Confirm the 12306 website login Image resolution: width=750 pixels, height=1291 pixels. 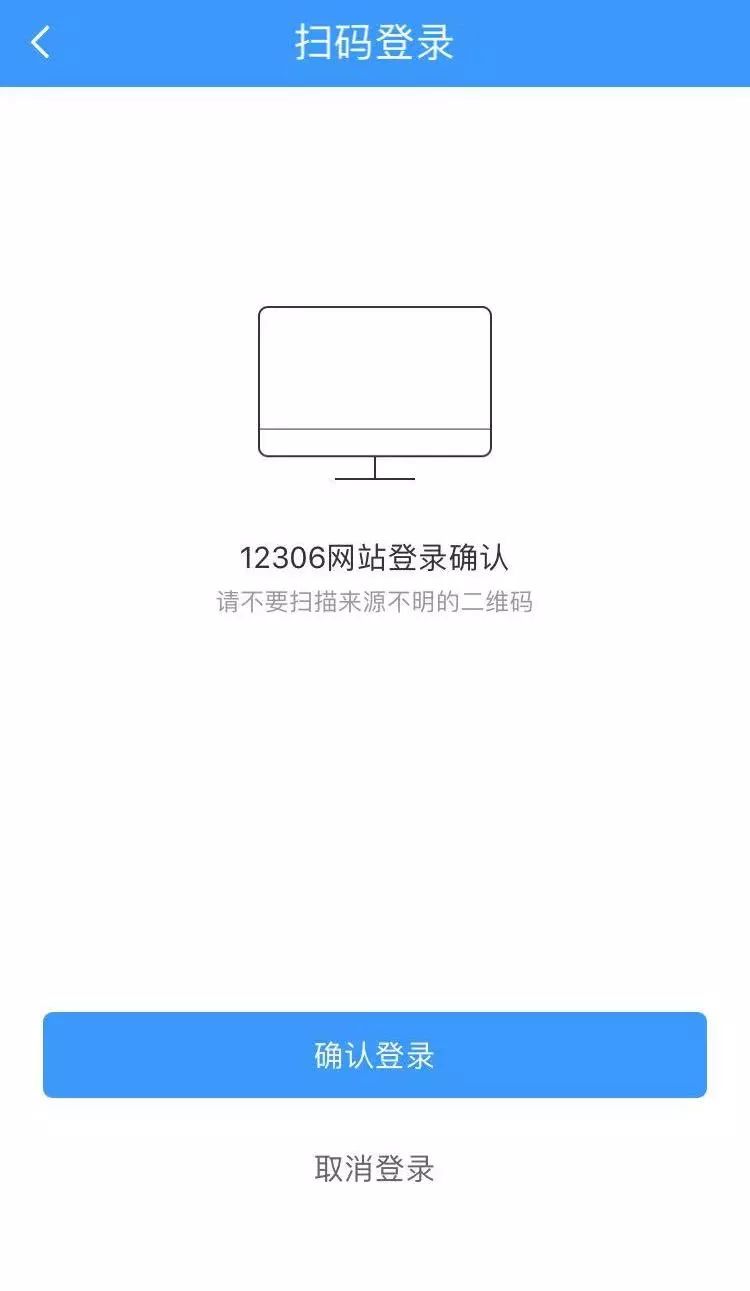[x=375, y=1057]
